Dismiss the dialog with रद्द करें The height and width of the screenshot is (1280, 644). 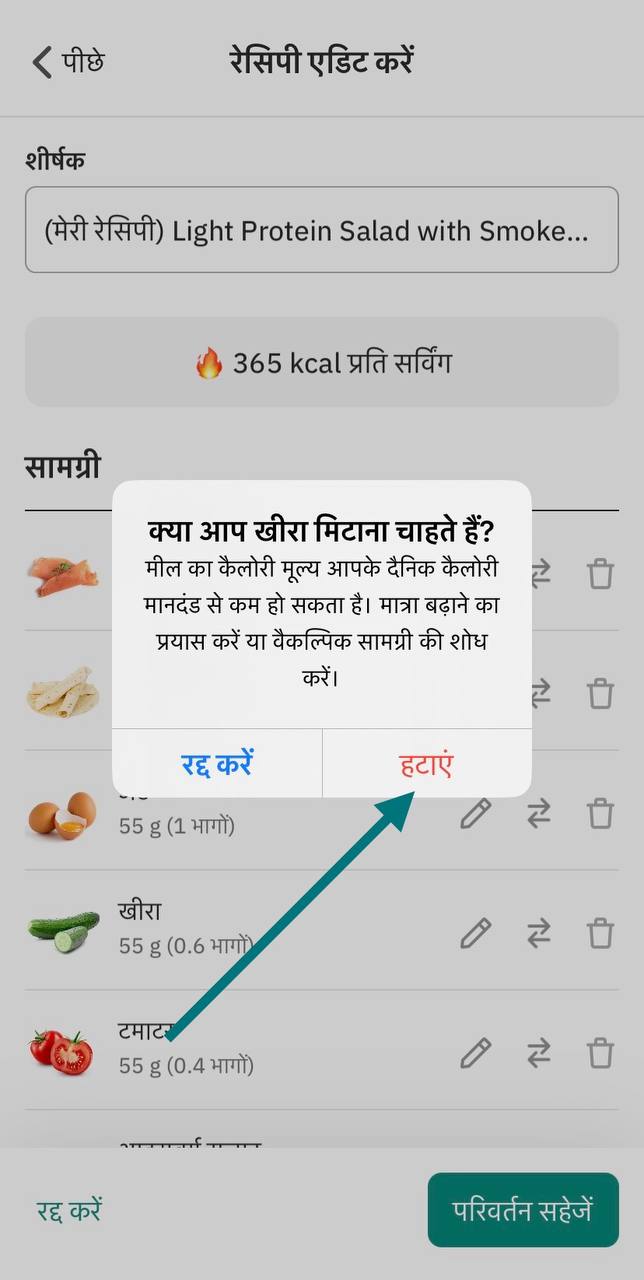coord(217,764)
